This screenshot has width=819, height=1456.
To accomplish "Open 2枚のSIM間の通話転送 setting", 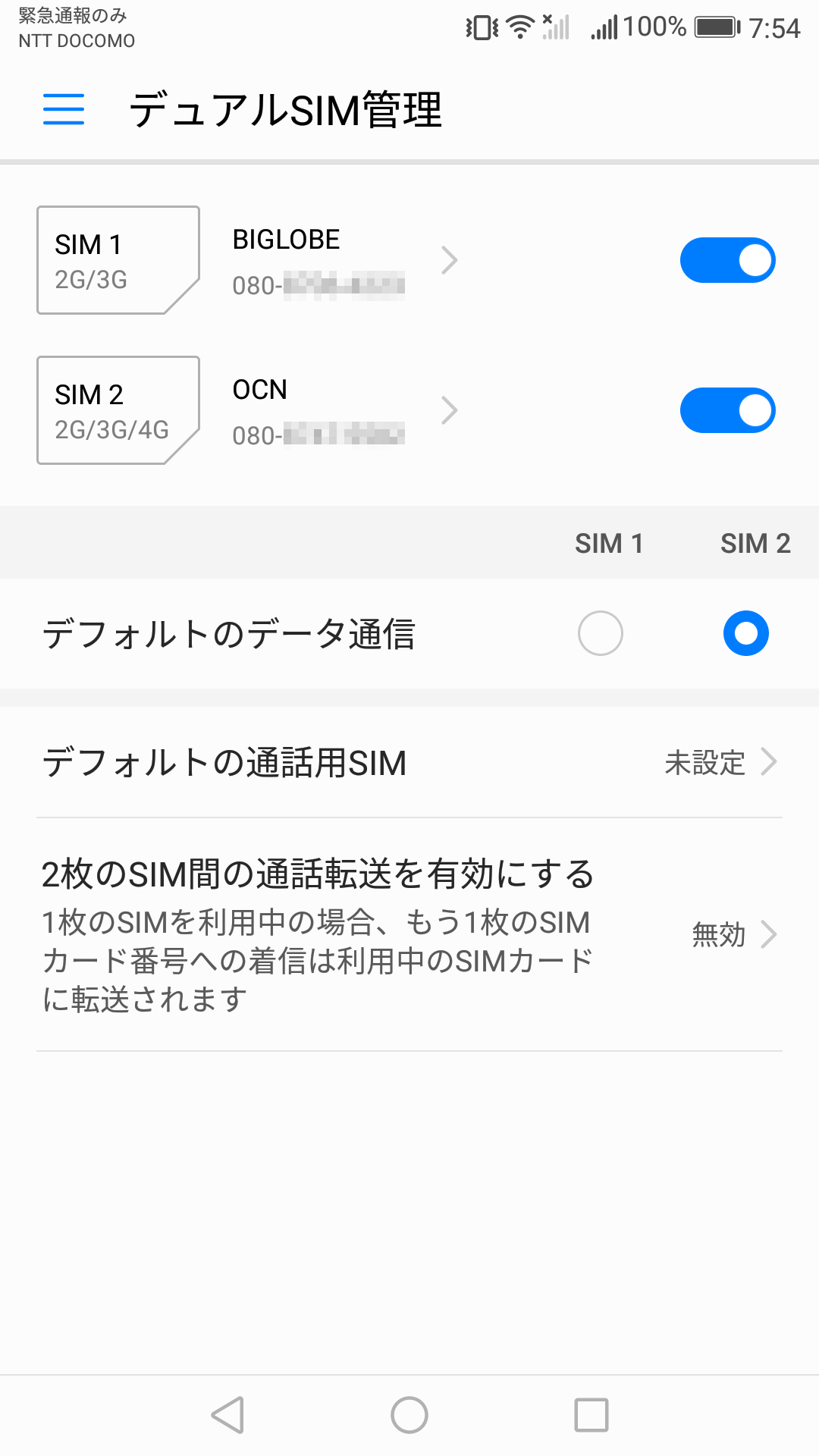I will coord(409,934).
